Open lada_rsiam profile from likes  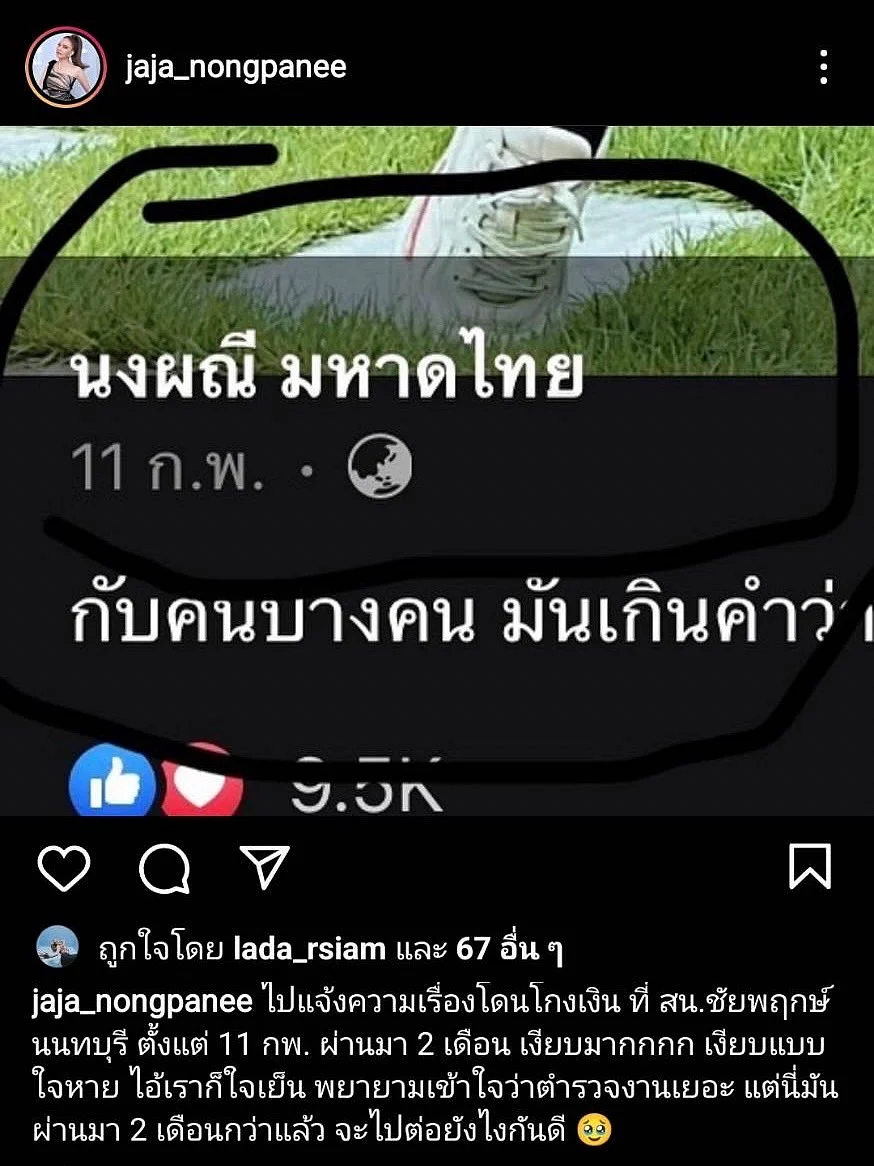(308, 948)
